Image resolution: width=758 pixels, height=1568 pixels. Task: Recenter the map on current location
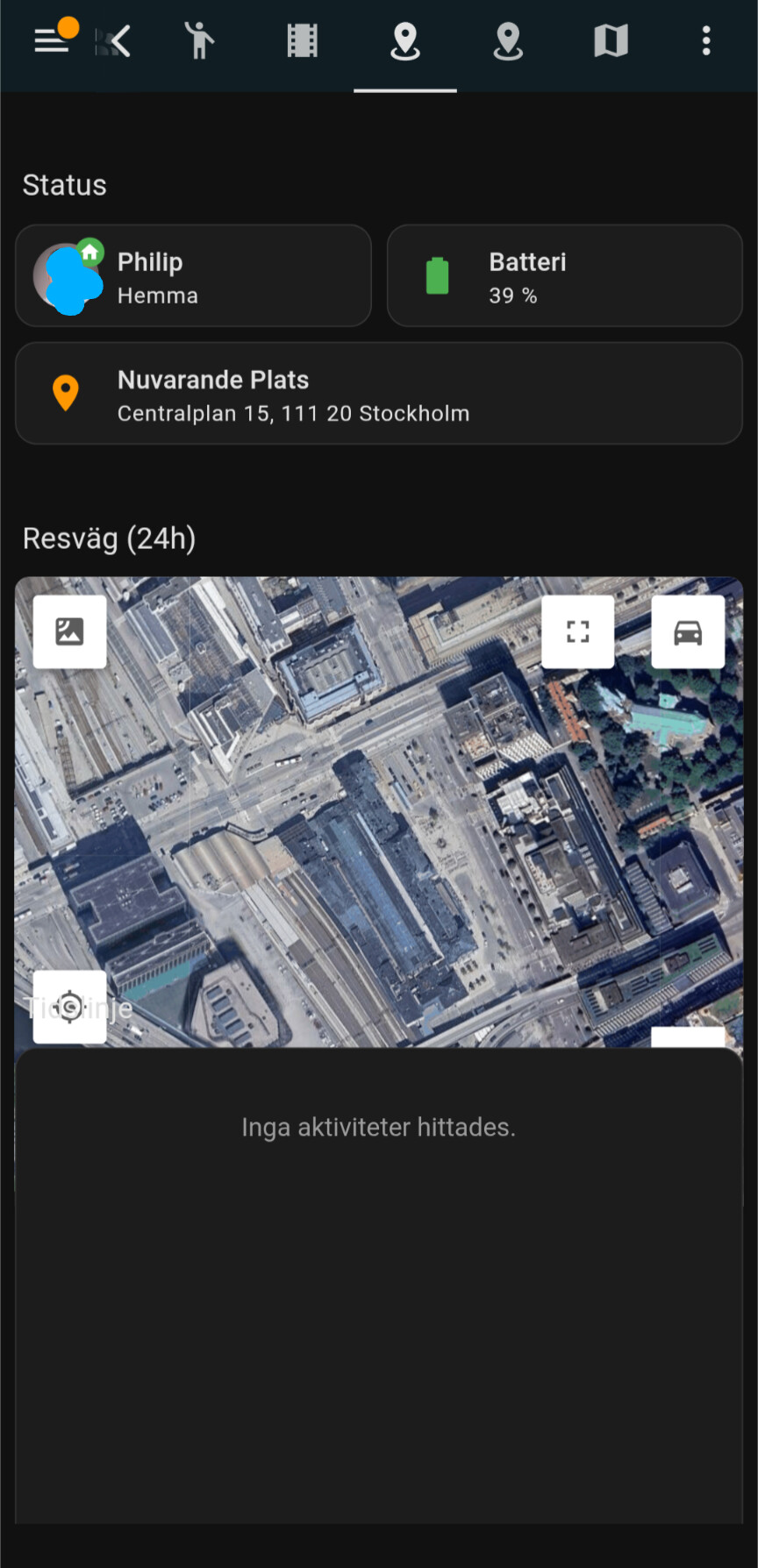click(x=70, y=1007)
